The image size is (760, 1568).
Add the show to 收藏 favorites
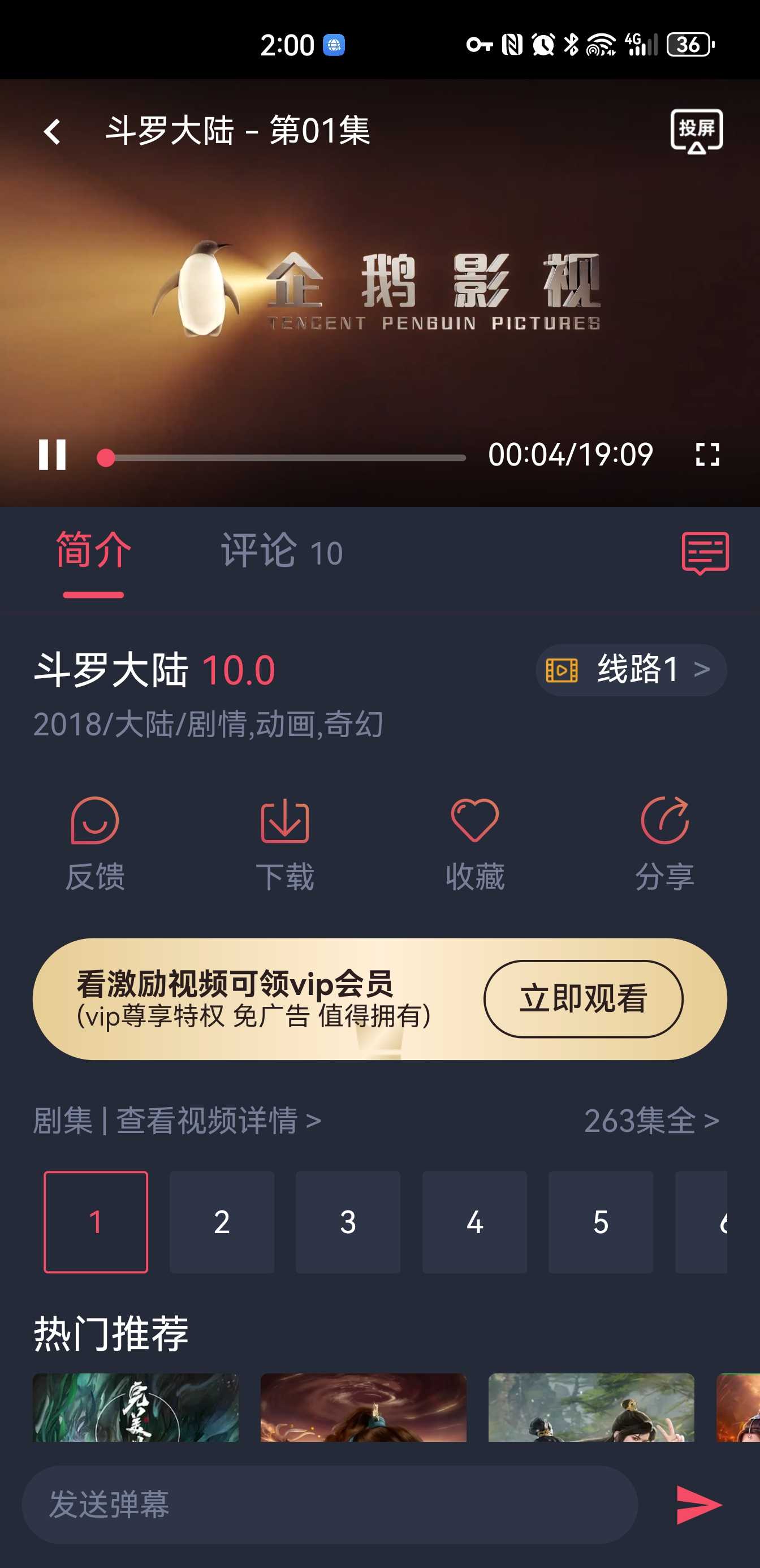point(474,843)
